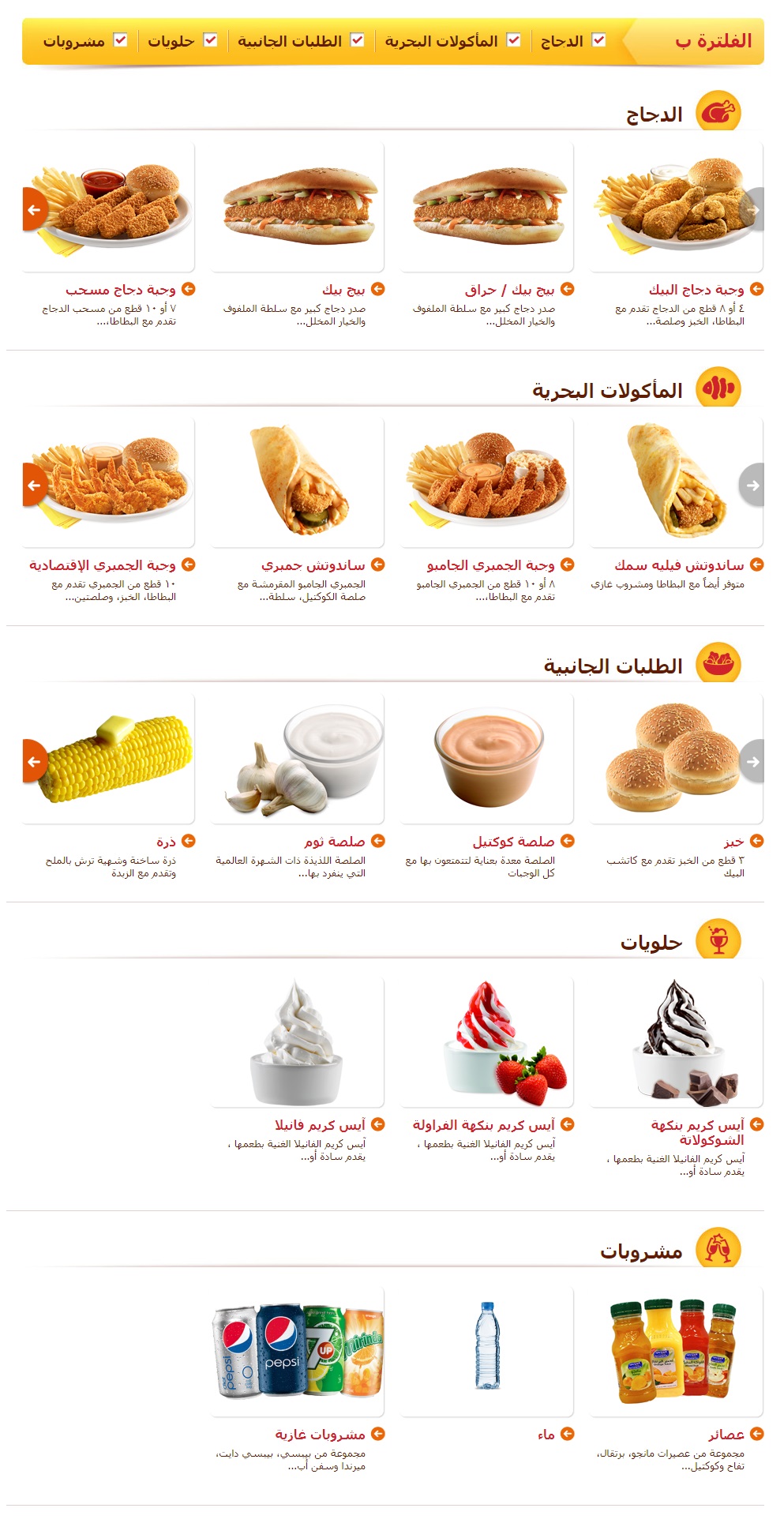Open آيس كريم بنكهة الفراولة dessert
784x1523 pixels.
tap(483, 1125)
